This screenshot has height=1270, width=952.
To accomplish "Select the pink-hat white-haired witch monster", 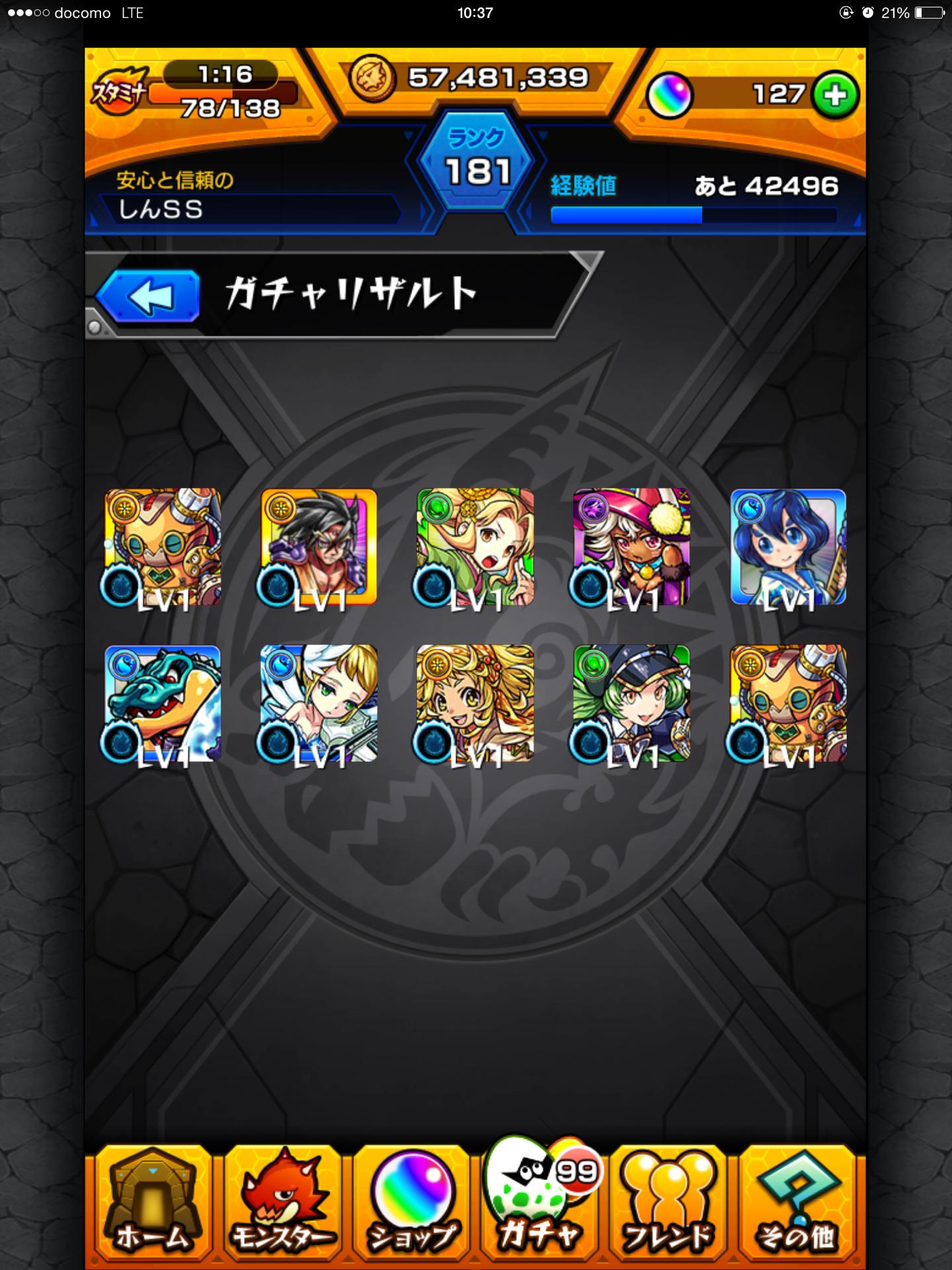I will coord(631,547).
